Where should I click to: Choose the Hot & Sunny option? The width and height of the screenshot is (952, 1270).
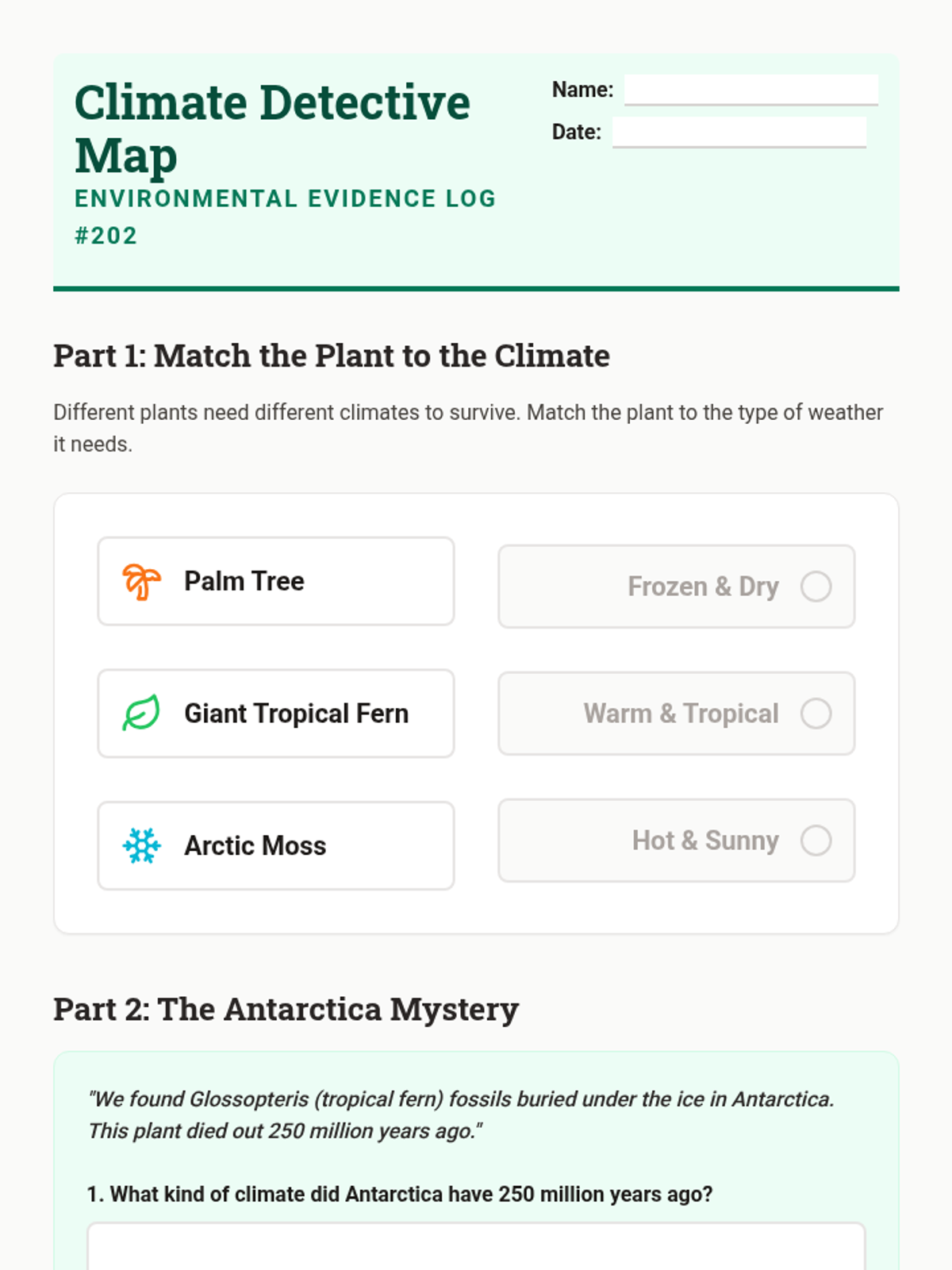pyautogui.click(x=677, y=841)
